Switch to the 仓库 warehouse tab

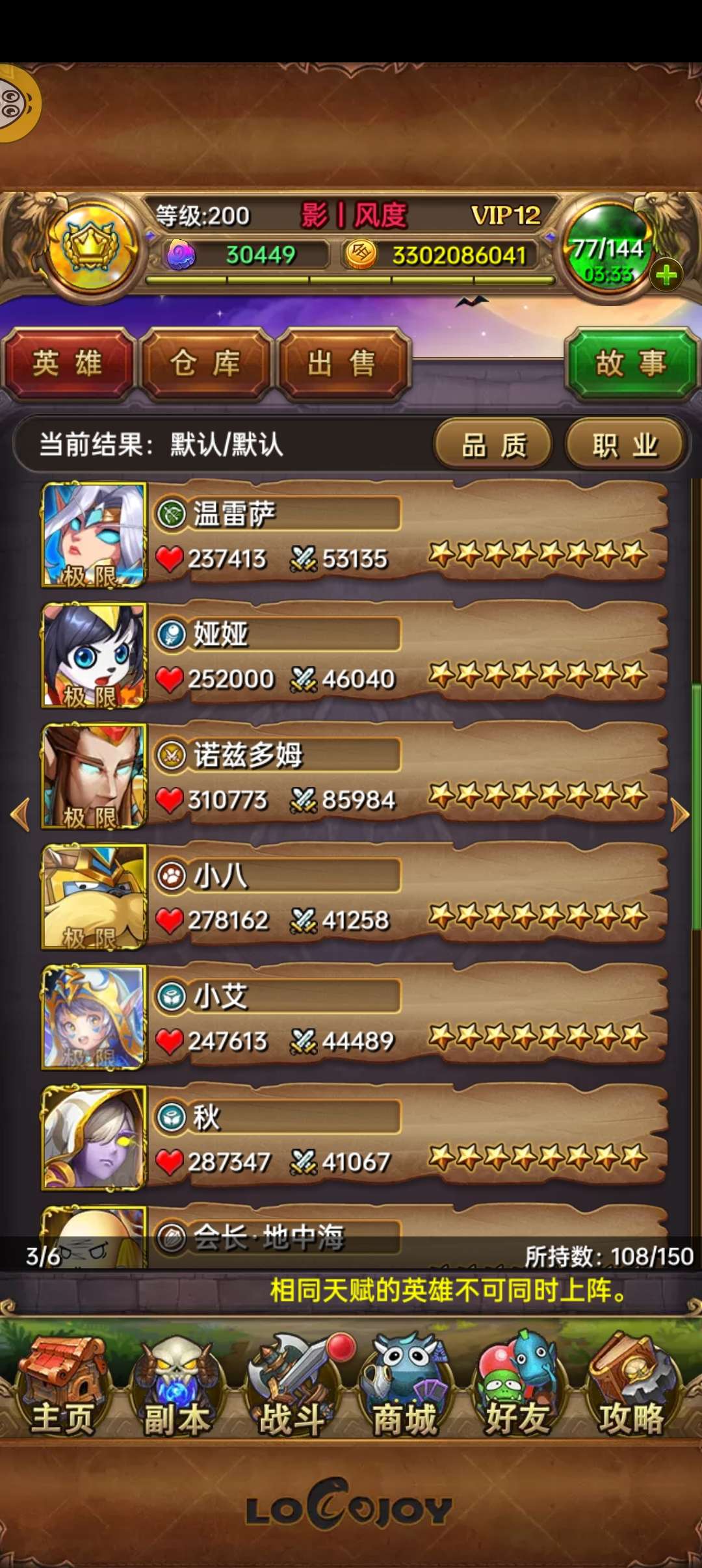click(205, 363)
